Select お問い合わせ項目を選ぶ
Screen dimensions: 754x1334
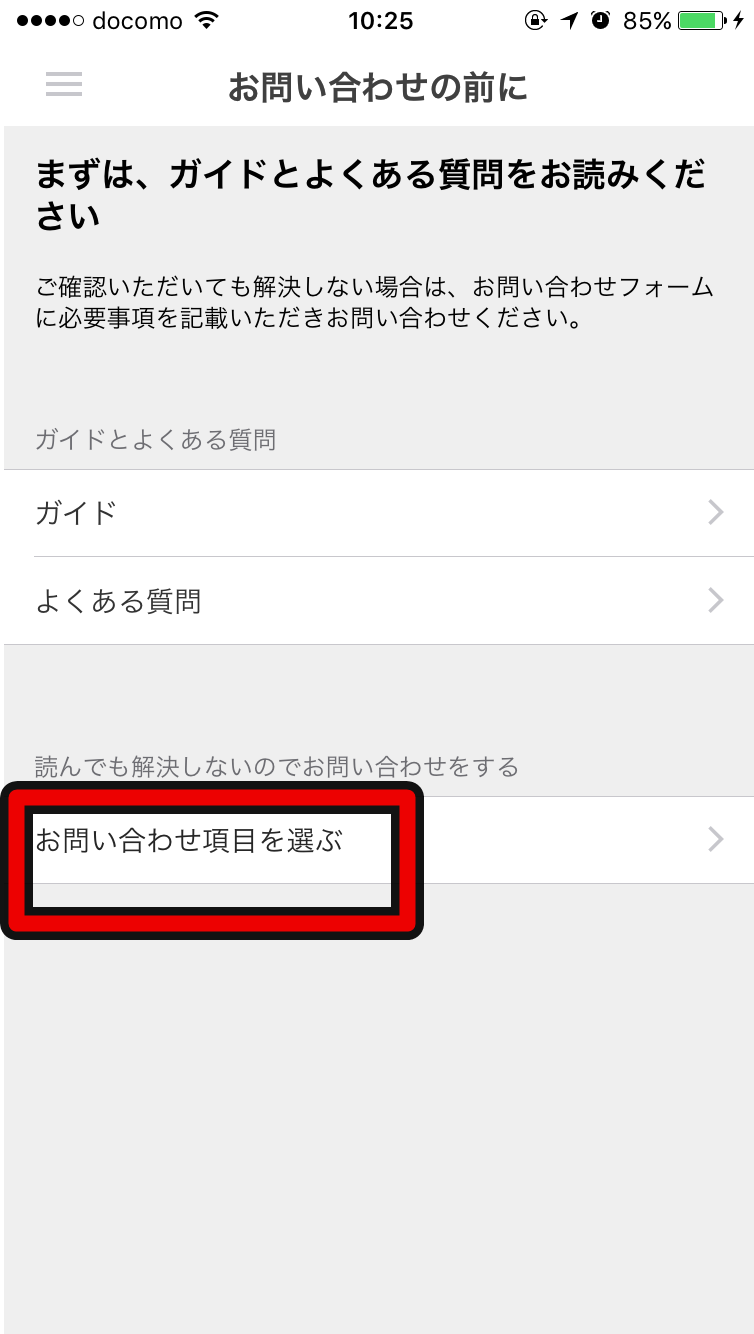tap(378, 840)
